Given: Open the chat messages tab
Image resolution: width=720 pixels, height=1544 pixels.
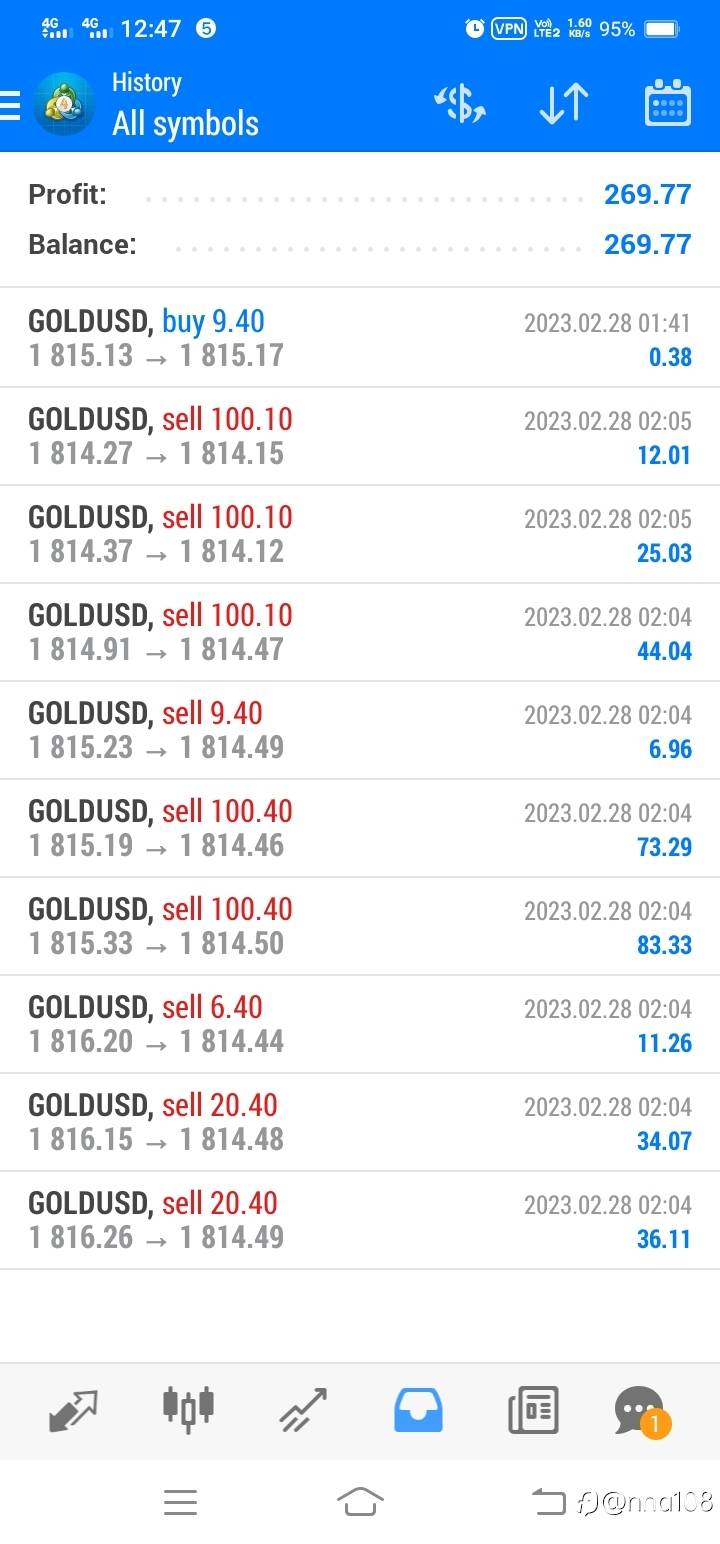Looking at the screenshot, I should click(640, 1411).
